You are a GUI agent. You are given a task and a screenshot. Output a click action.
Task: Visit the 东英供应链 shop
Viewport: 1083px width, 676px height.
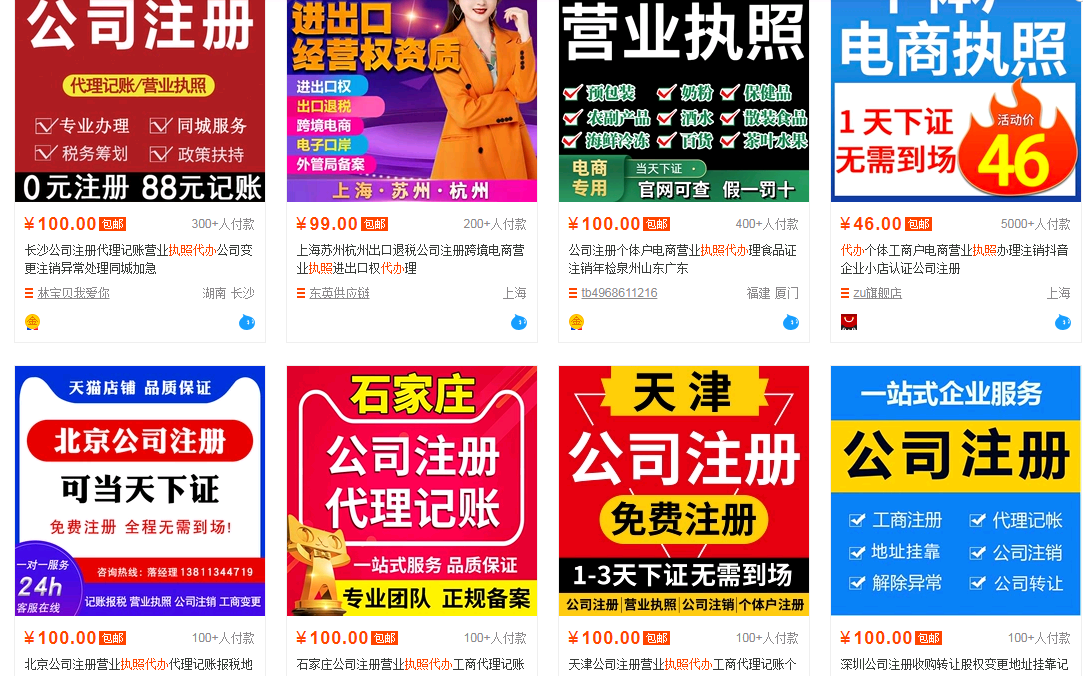(x=339, y=293)
